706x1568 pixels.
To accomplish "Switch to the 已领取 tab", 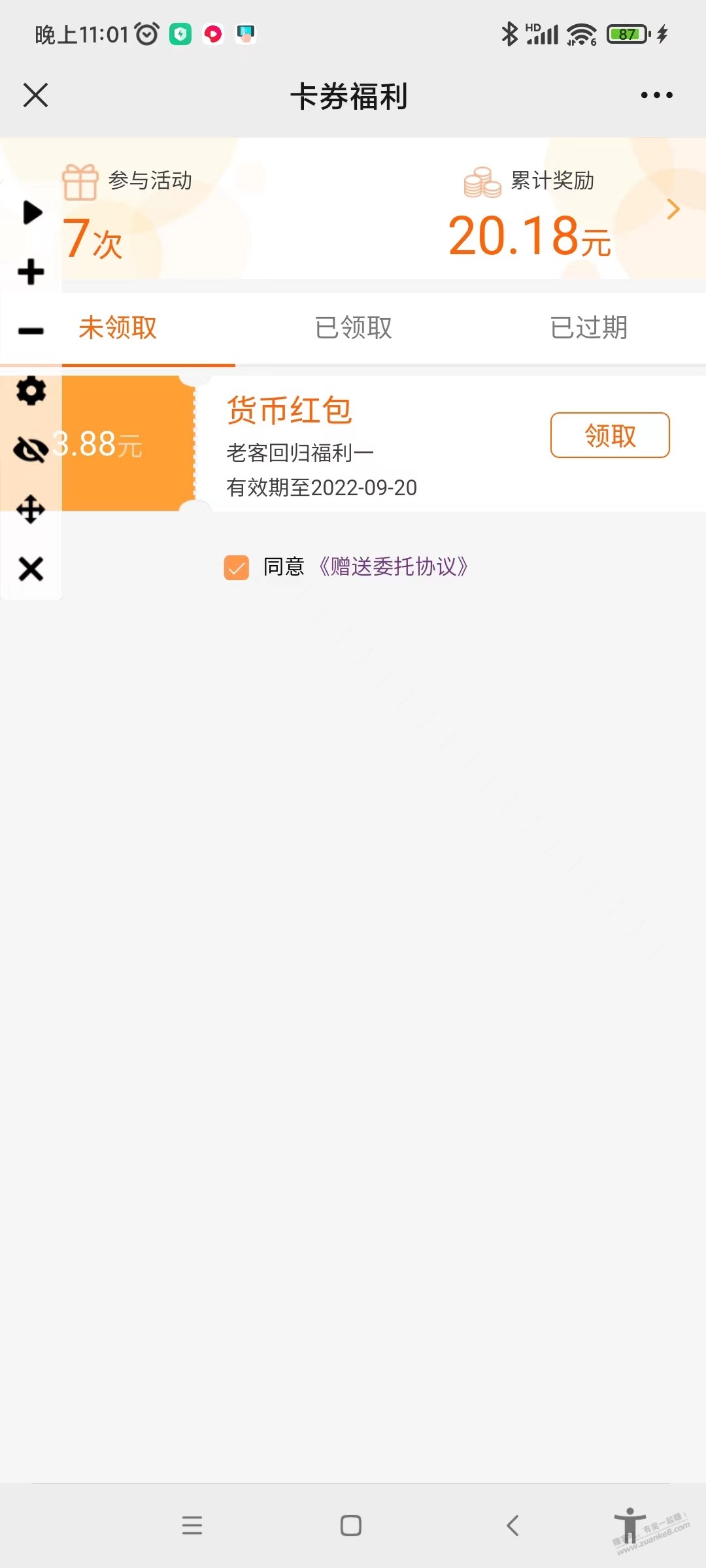I will [352, 329].
